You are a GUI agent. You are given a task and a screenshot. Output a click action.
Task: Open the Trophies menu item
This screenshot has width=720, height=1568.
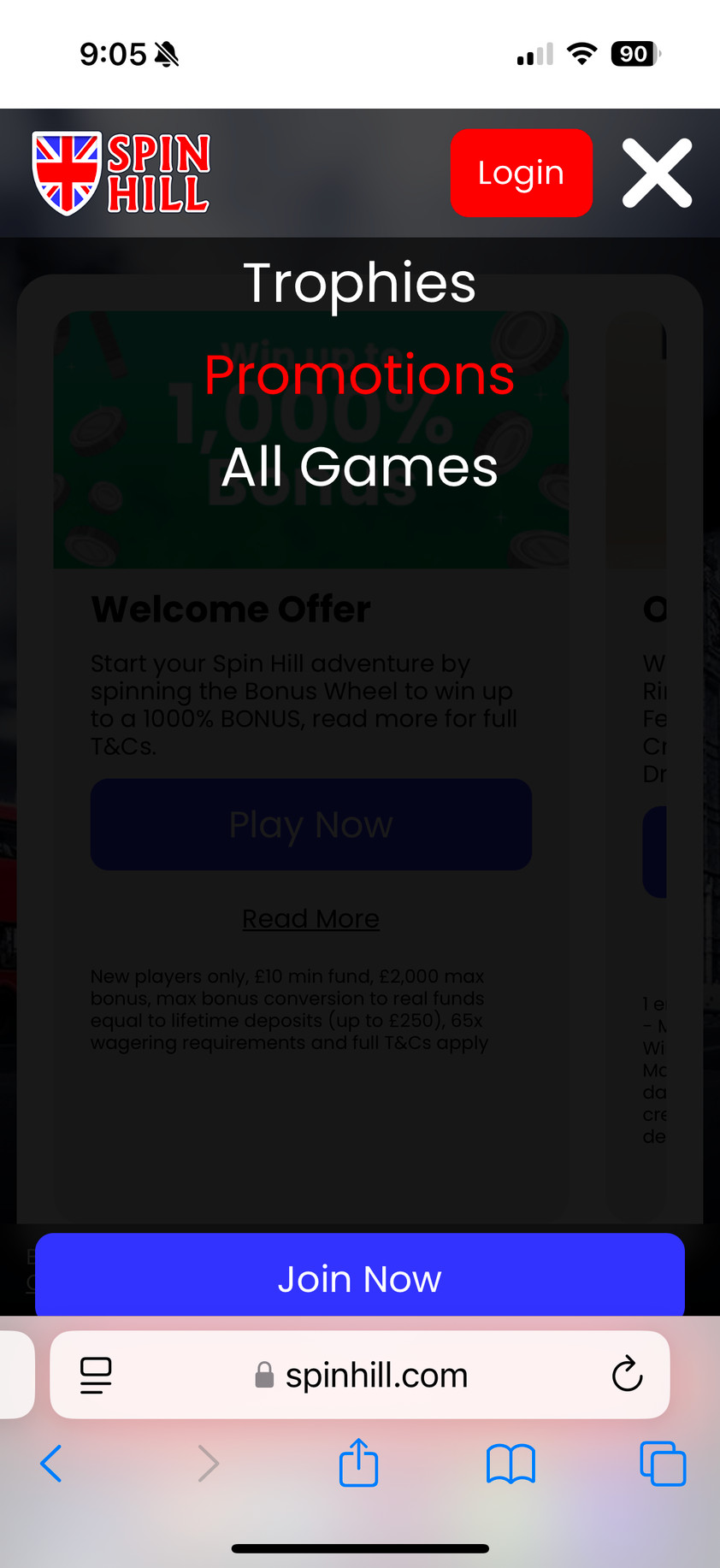(359, 283)
